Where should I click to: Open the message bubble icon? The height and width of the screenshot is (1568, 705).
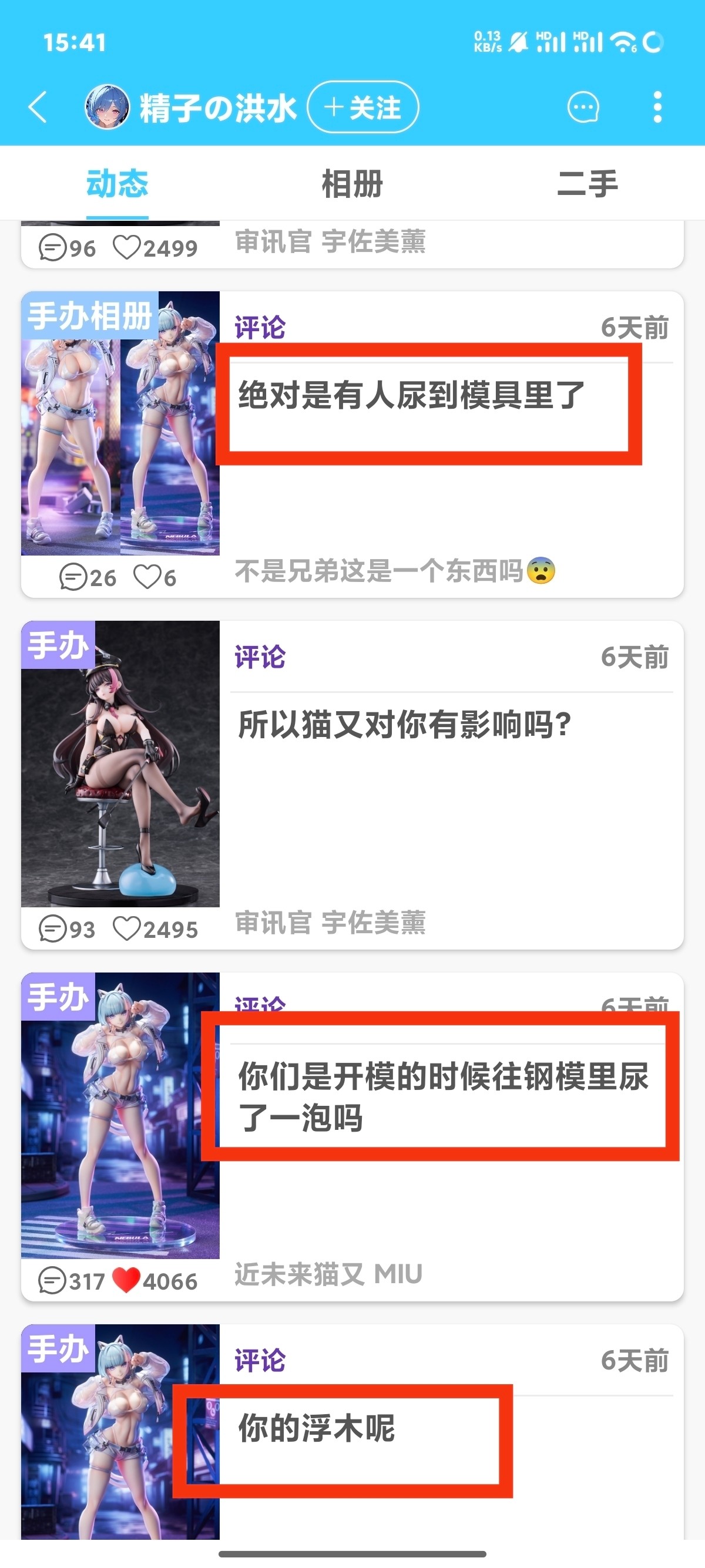[583, 107]
